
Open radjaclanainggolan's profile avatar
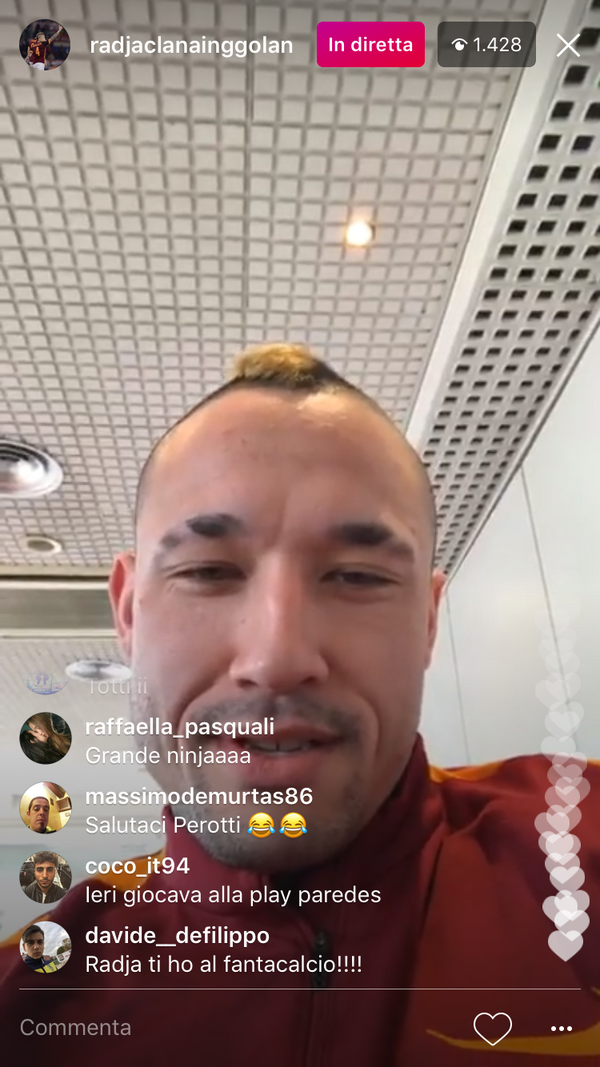click(44, 45)
